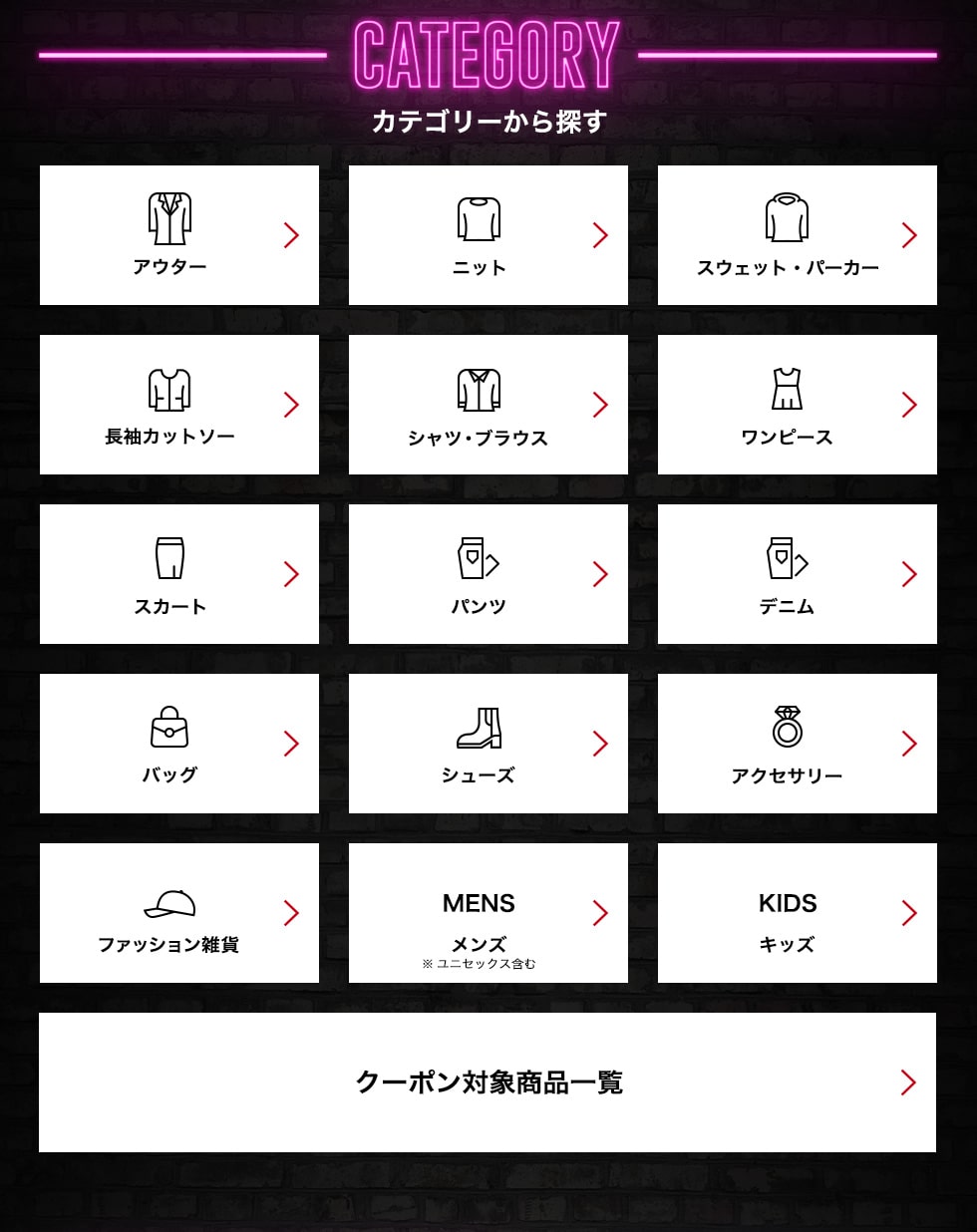The width and height of the screenshot is (977, 1232).
Task: Select the バッグ category
Action: point(179,744)
